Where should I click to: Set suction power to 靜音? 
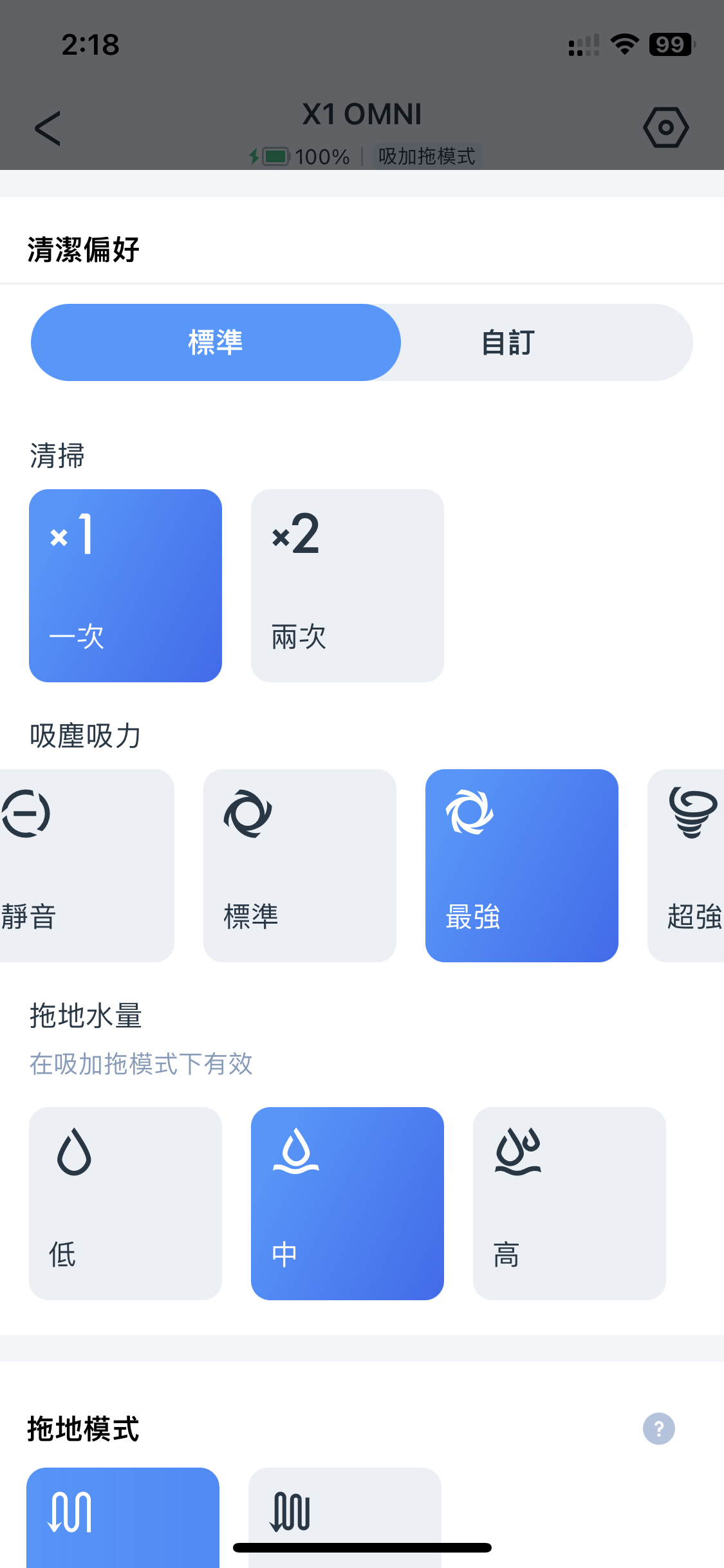point(87,866)
